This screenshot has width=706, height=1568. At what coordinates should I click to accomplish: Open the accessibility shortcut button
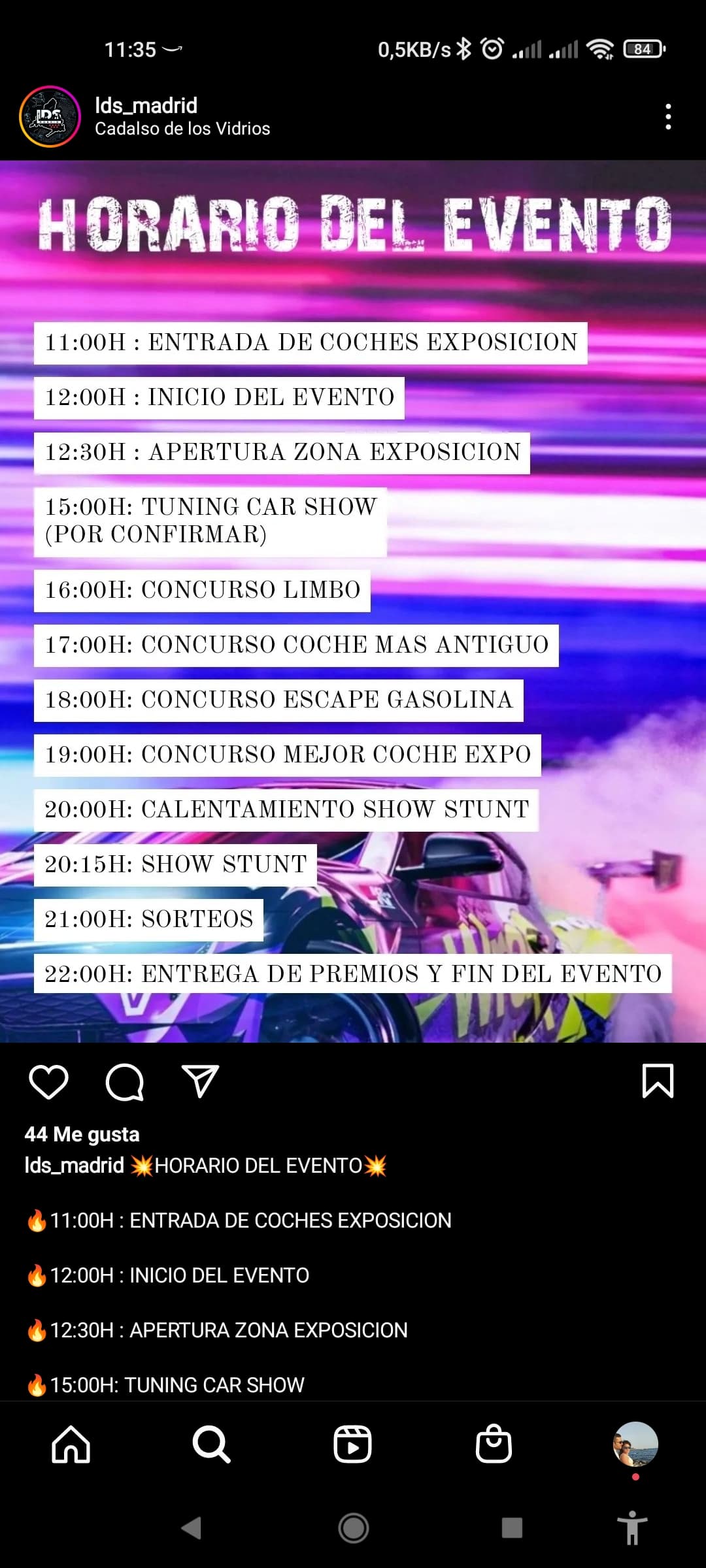(x=632, y=1528)
